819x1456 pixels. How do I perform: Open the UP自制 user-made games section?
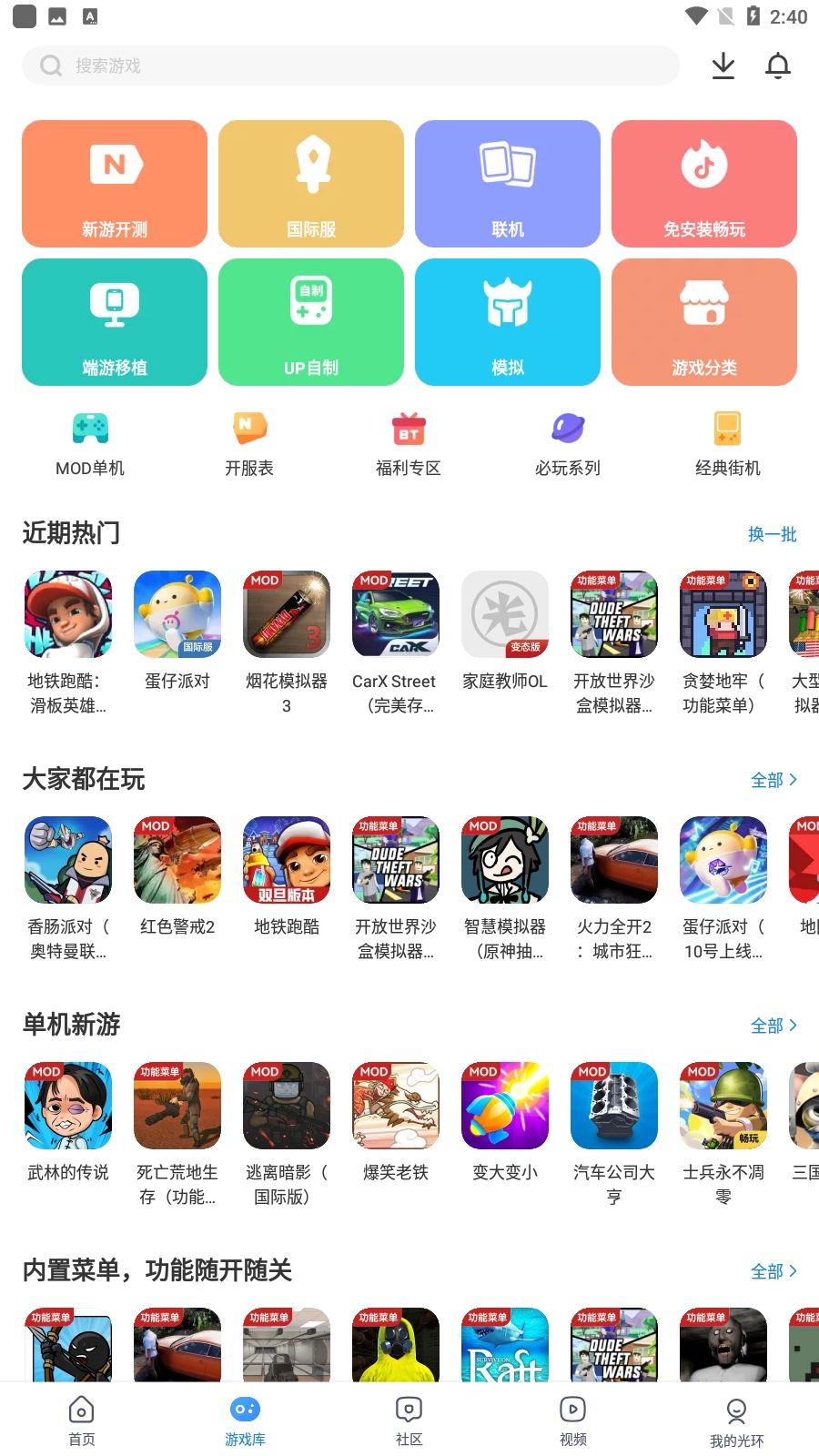(310, 321)
